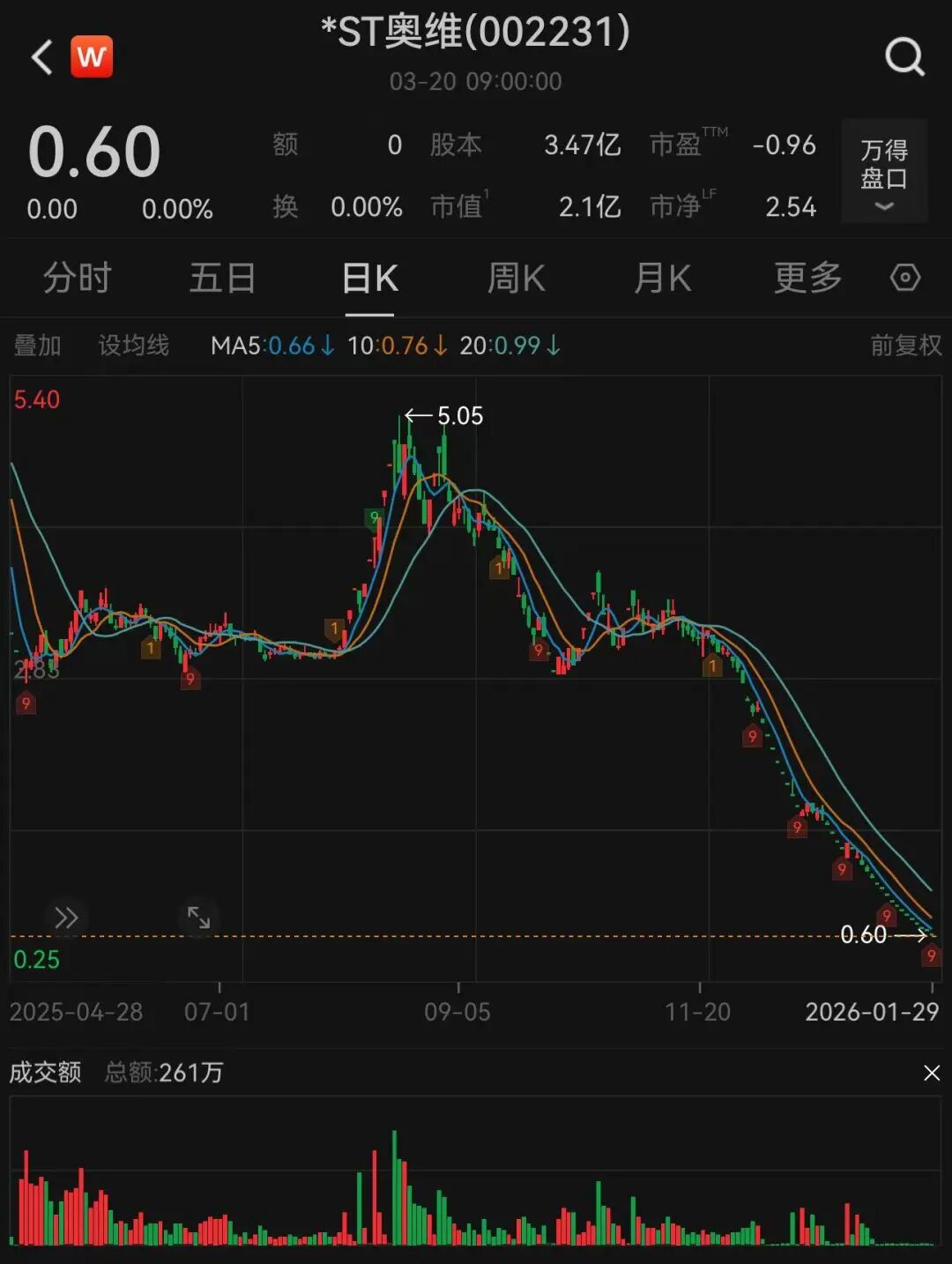This screenshot has width=952, height=1264.
Task: Open chart settings hexagon icon
Action: tap(905, 279)
